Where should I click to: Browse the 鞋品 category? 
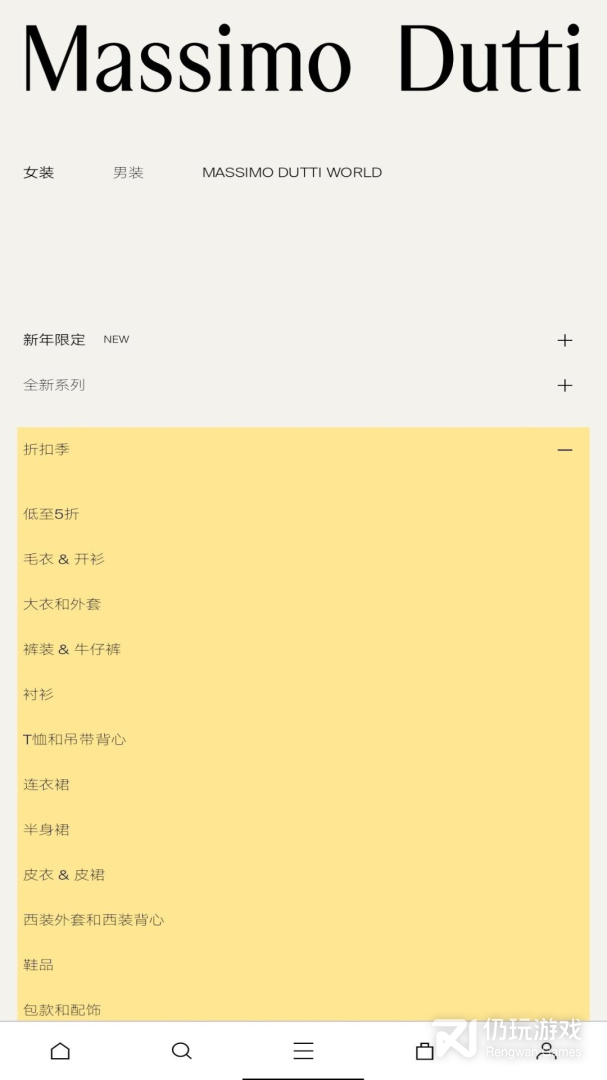(x=39, y=964)
